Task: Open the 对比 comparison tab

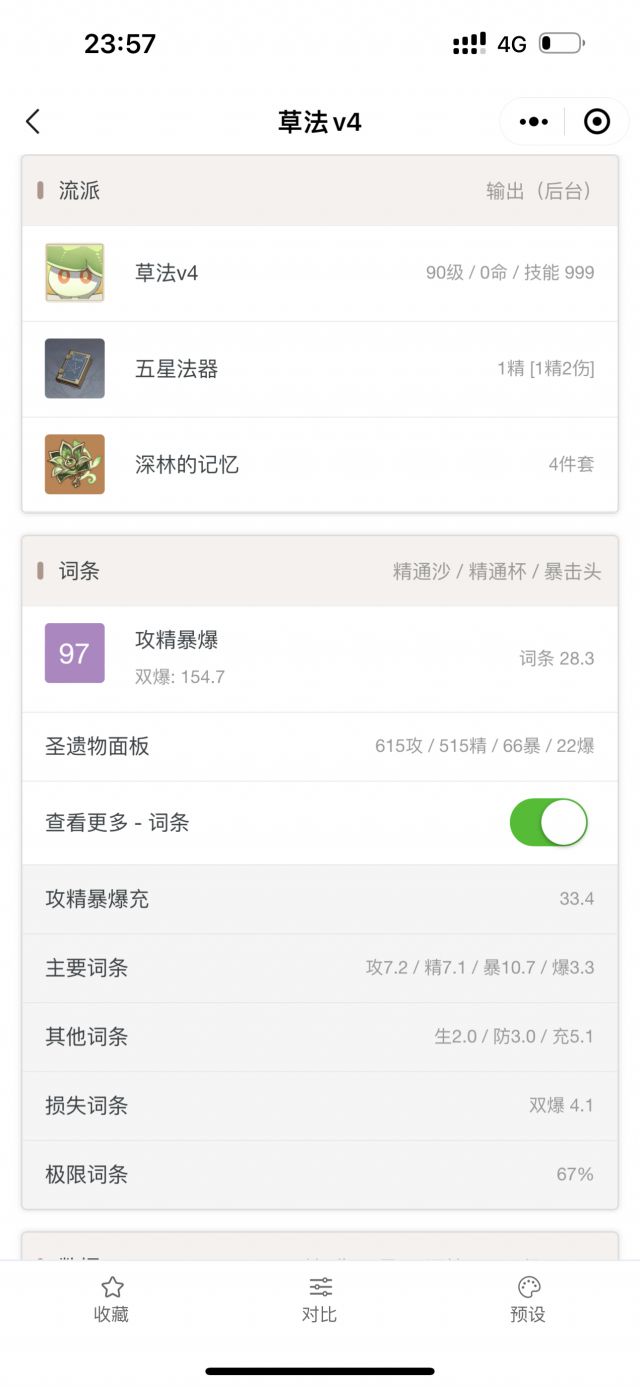Action: pos(320,1299)
